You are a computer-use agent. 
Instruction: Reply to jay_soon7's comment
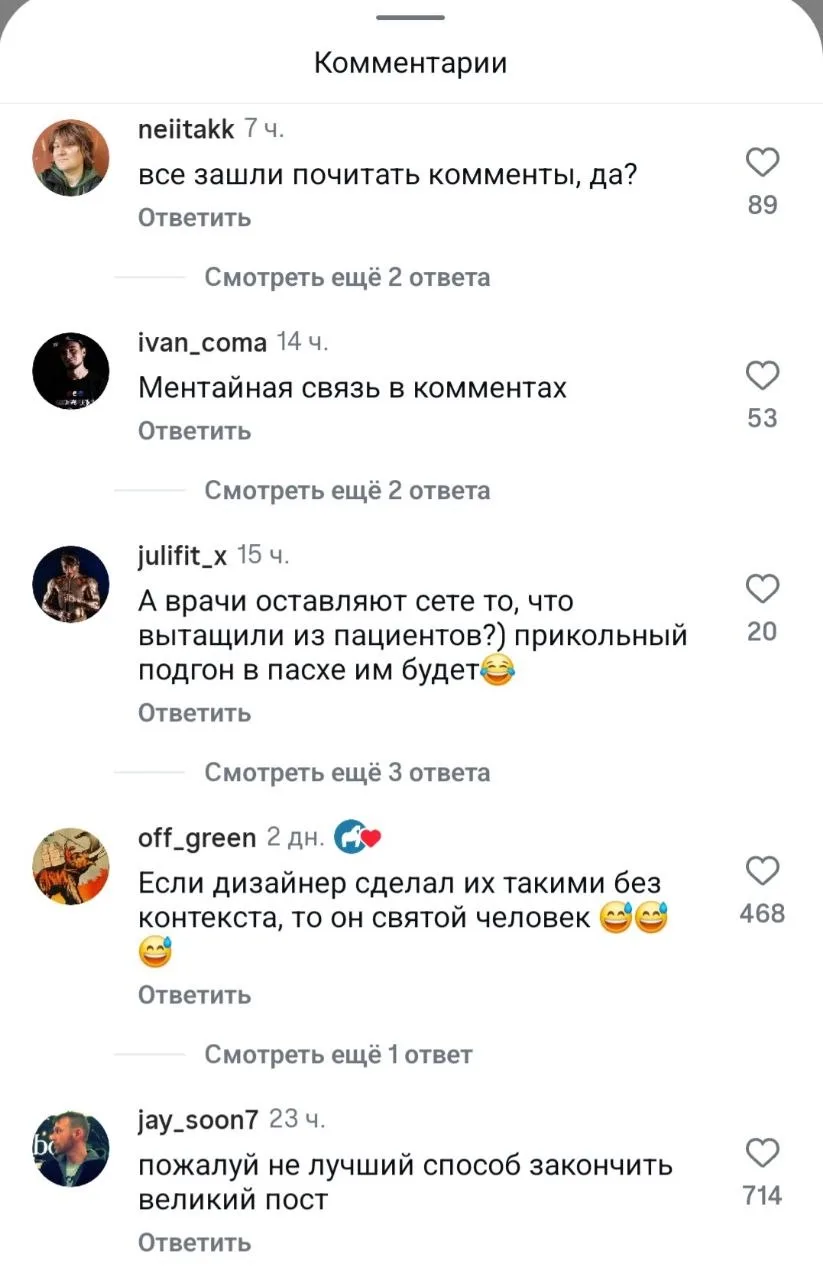tap(194, 1243)
